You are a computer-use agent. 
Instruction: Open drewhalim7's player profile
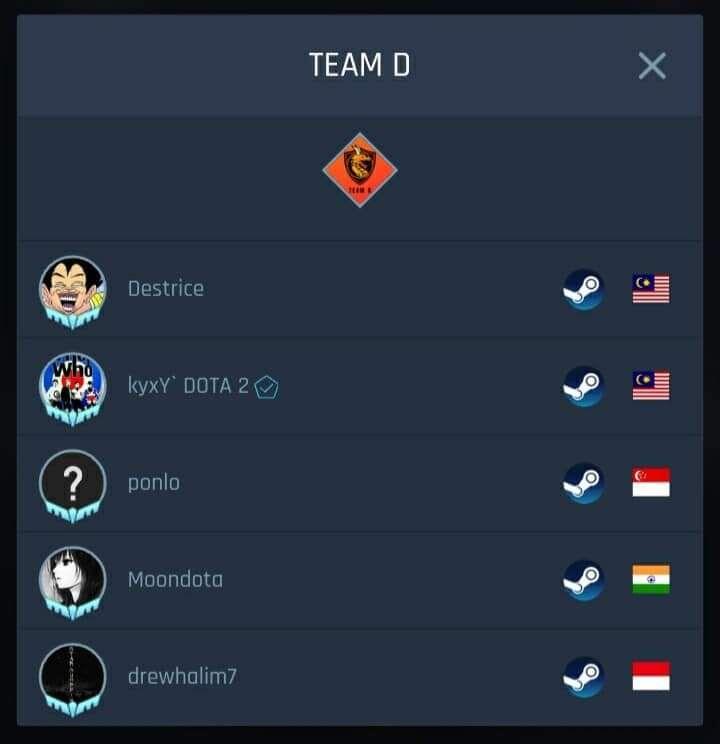point(182,676)
